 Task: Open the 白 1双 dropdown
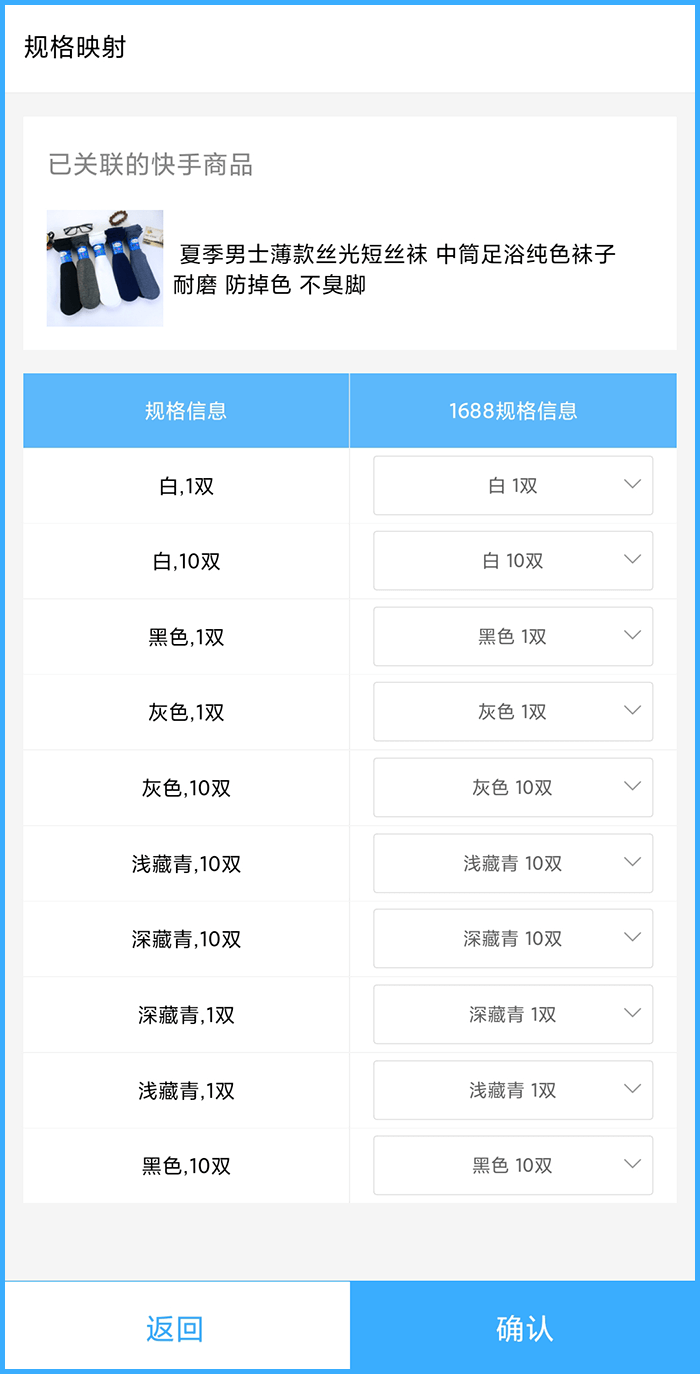[513, 486]
